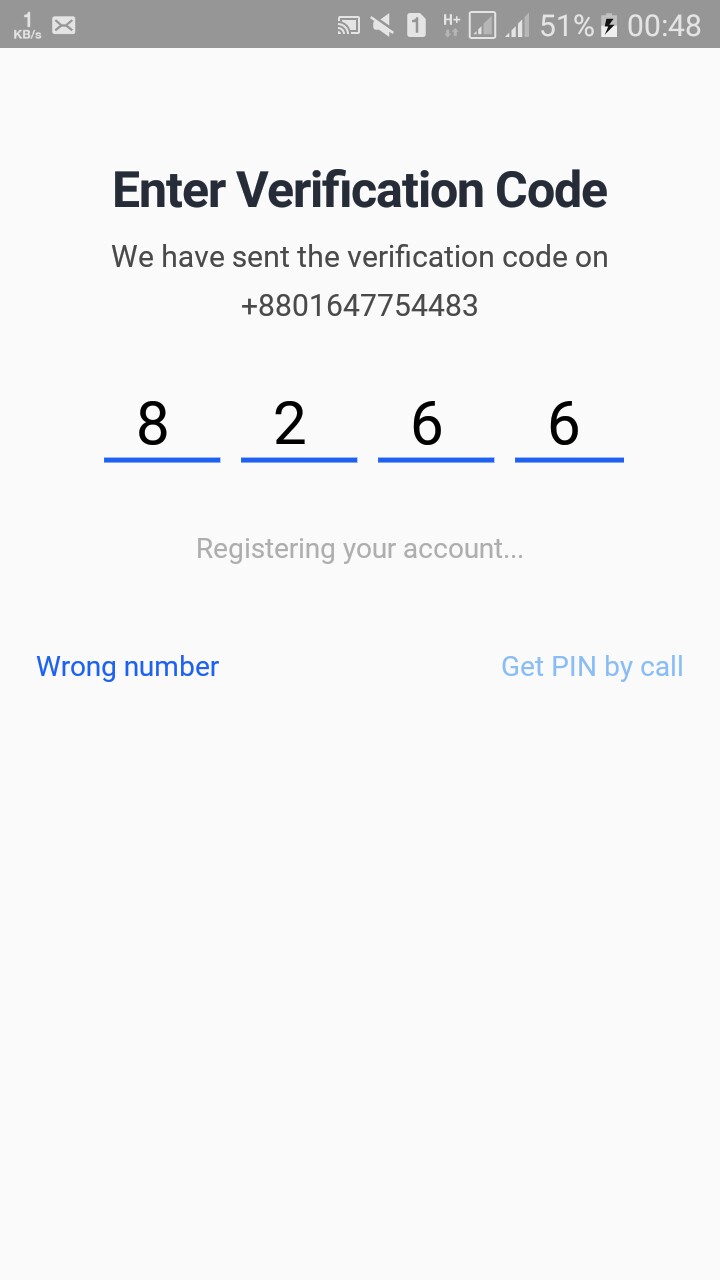Screen dimensions: 720x1280
Task: Select the second verification digit box
Action: pos(299,425)
